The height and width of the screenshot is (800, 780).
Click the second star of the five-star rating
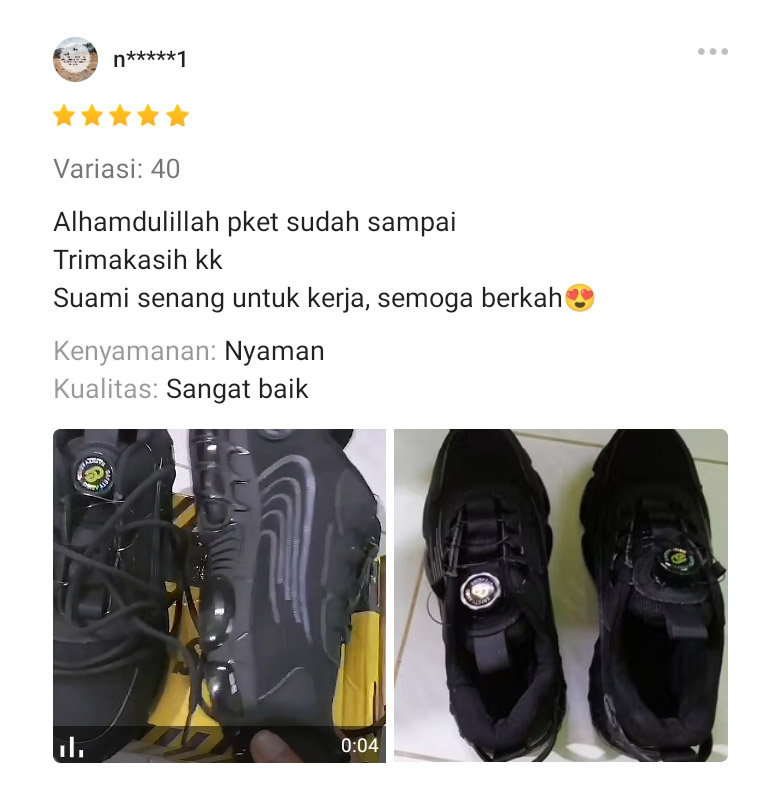[x=91, y=116]
